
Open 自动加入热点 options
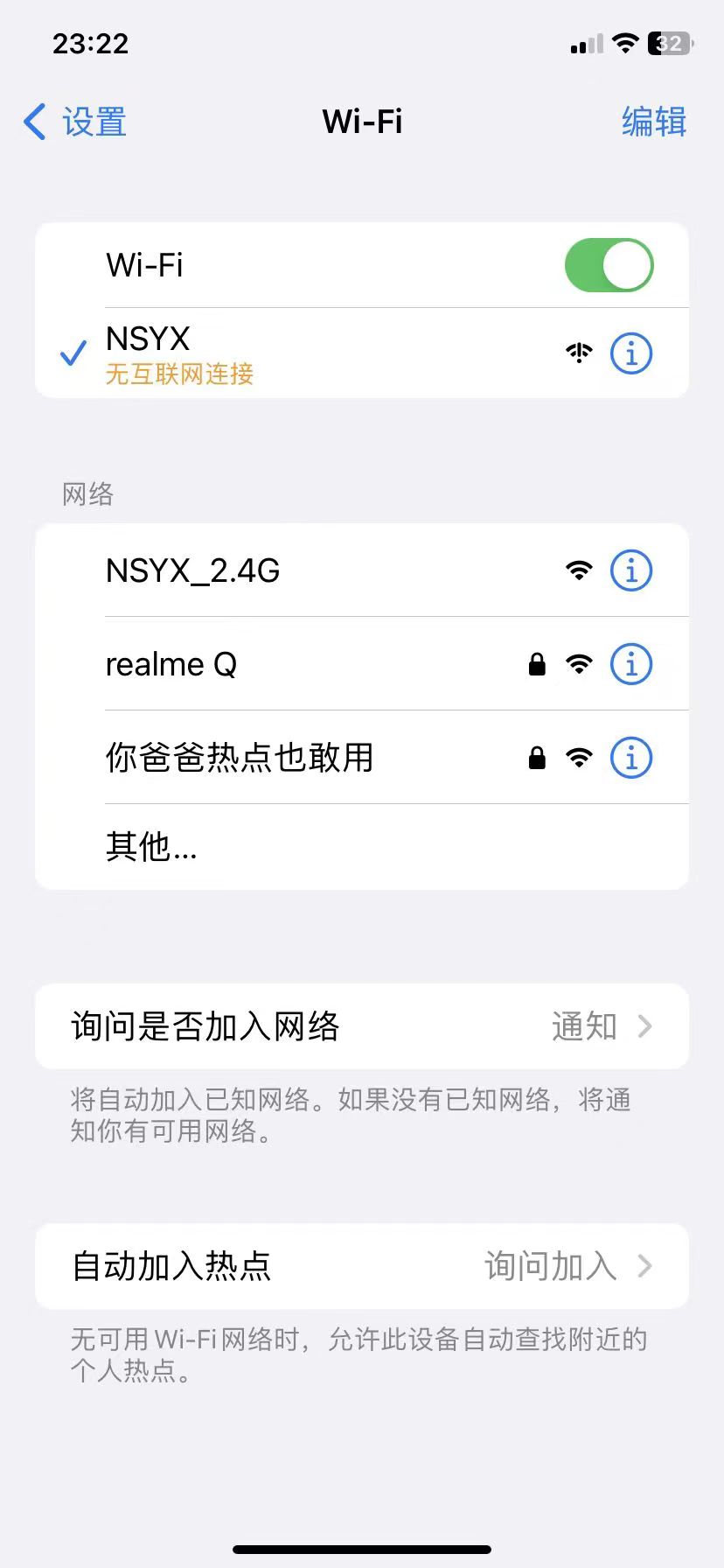tap(362, 1266)
